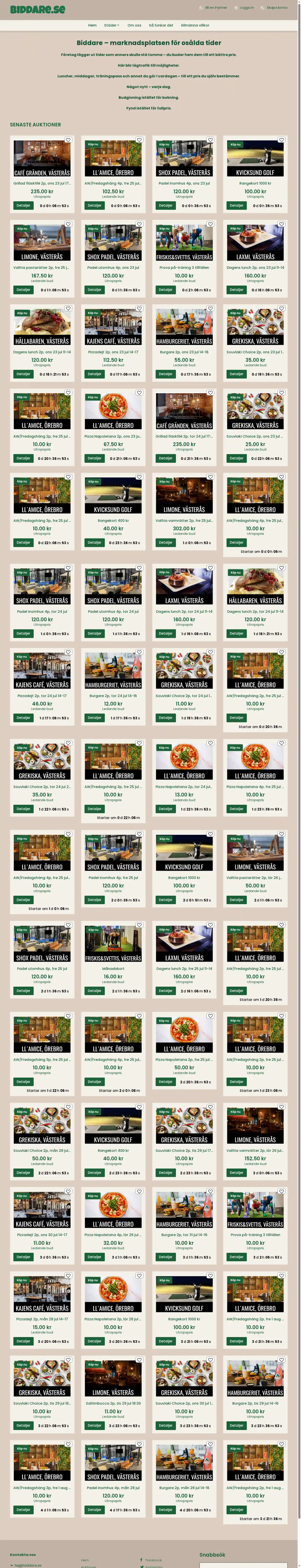301x1568 pixels.
Task: Show Detaljer for Kajens Café Pizzadejt 112.50 kr
Action: tap(95, 374)
